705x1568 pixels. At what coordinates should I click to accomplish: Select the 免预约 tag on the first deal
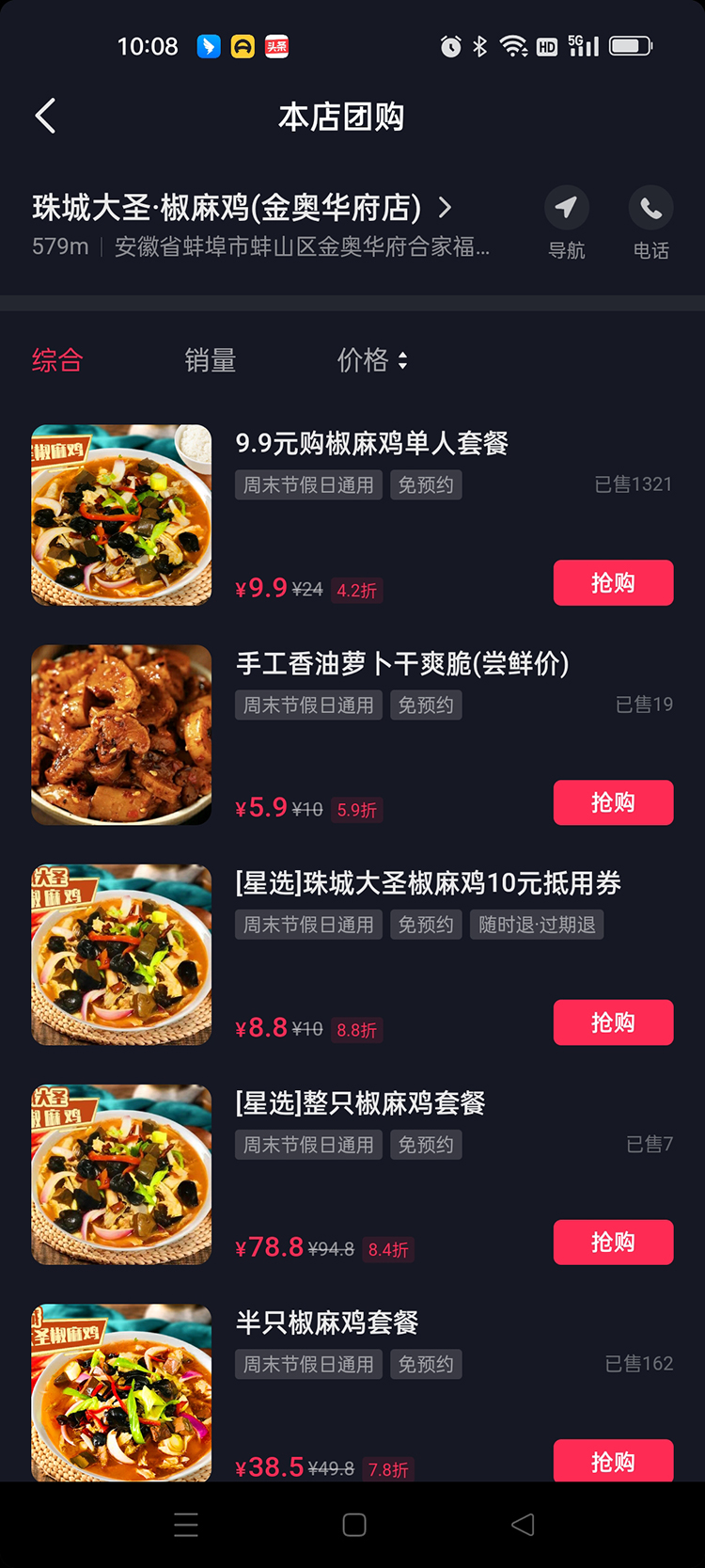coord(426,484)
